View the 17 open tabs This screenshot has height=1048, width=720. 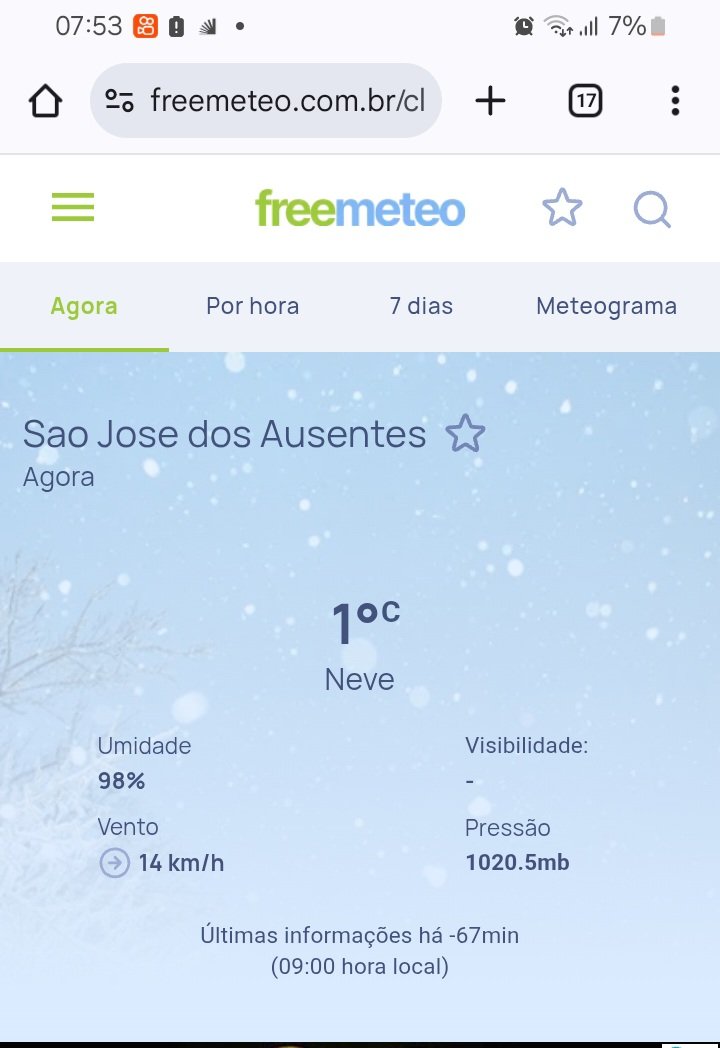click(x=585, y=101)
